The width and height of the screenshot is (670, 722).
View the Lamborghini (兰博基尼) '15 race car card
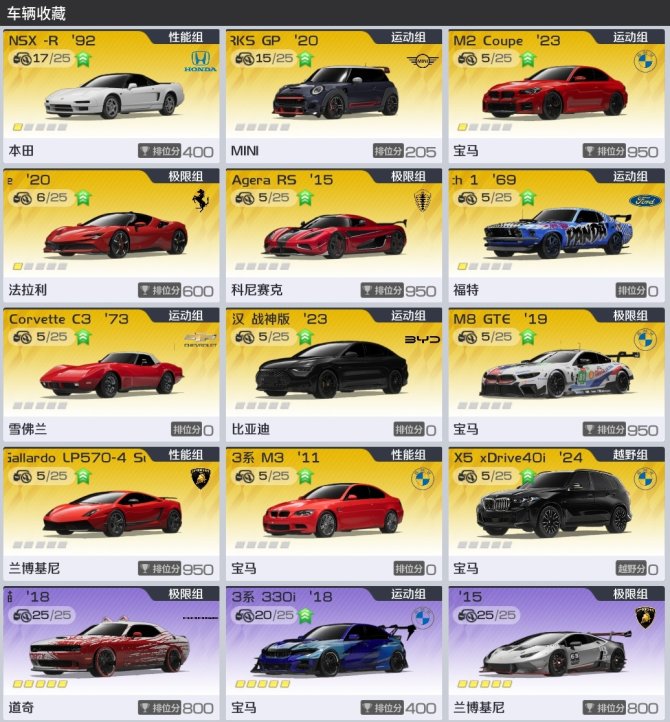click(x=556, y=652)
